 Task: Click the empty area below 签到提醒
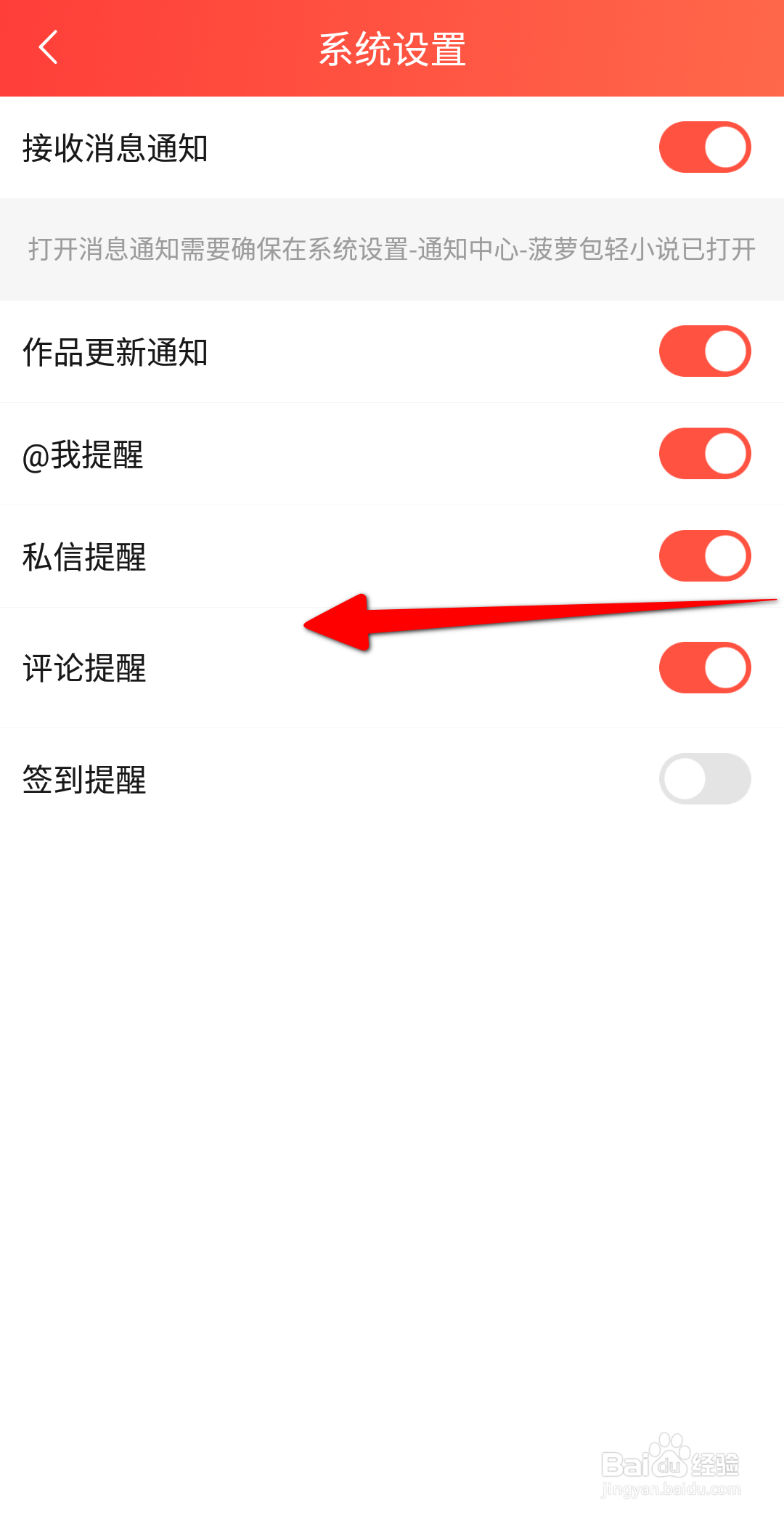click(392, 1089)
